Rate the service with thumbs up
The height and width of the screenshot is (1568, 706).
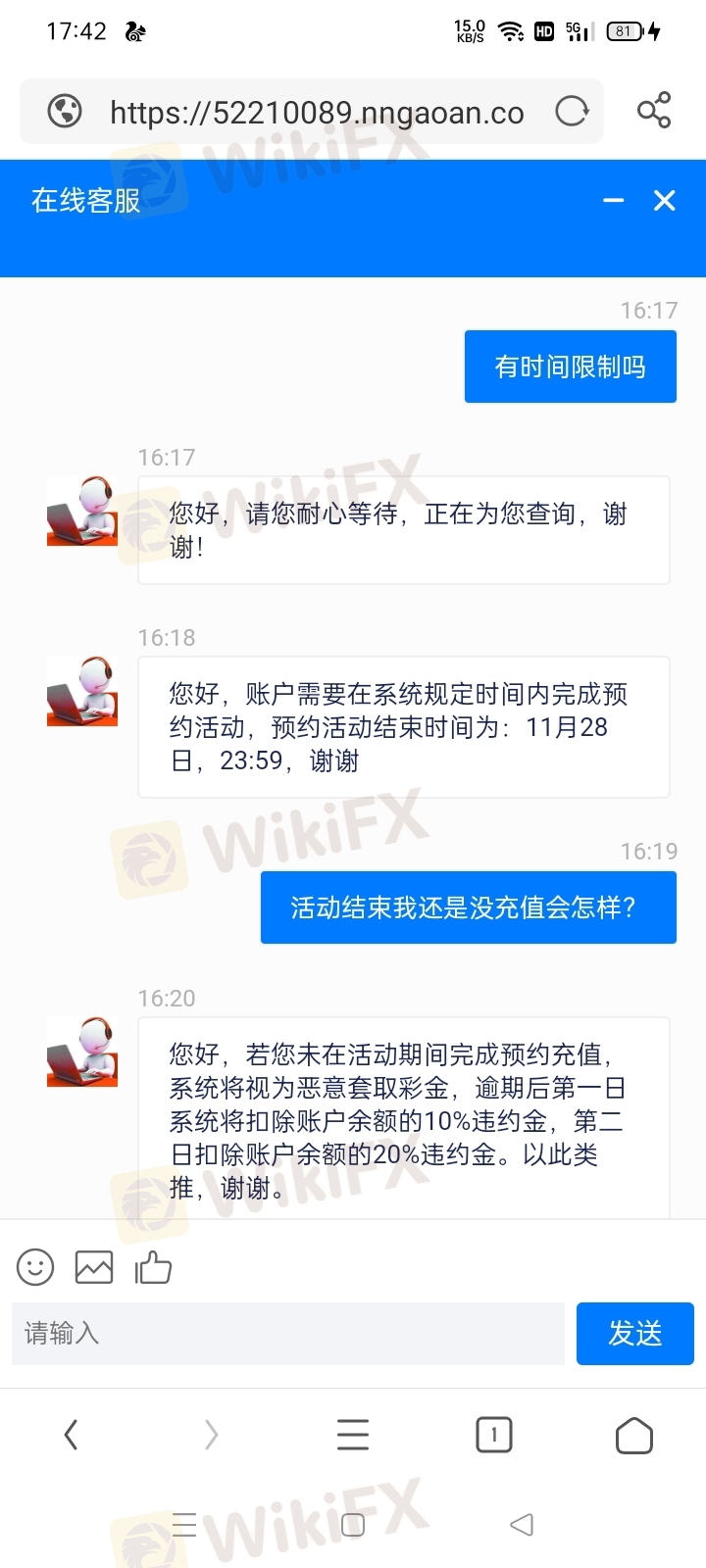pos(153,1267)
